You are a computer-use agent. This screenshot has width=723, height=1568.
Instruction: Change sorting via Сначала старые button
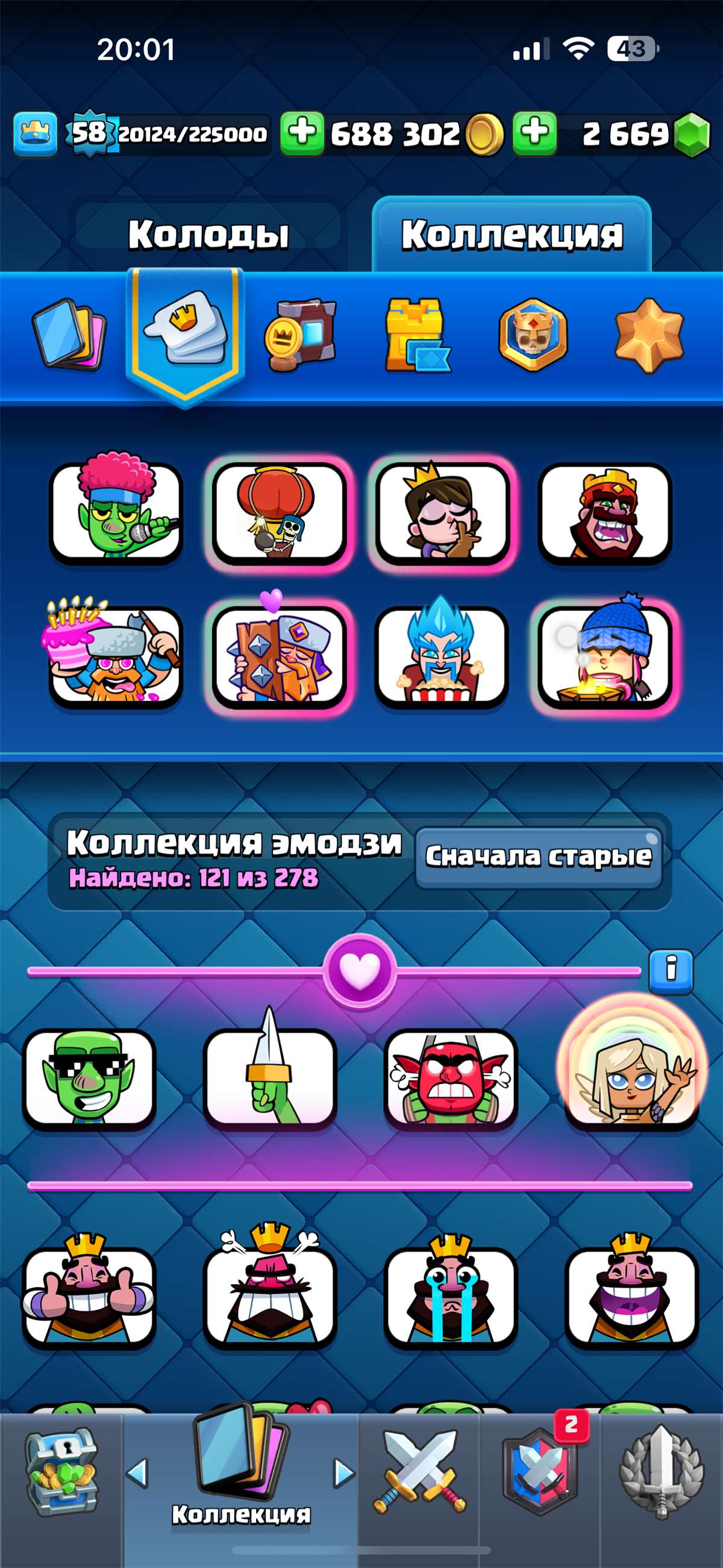click(x=539, y=857)
